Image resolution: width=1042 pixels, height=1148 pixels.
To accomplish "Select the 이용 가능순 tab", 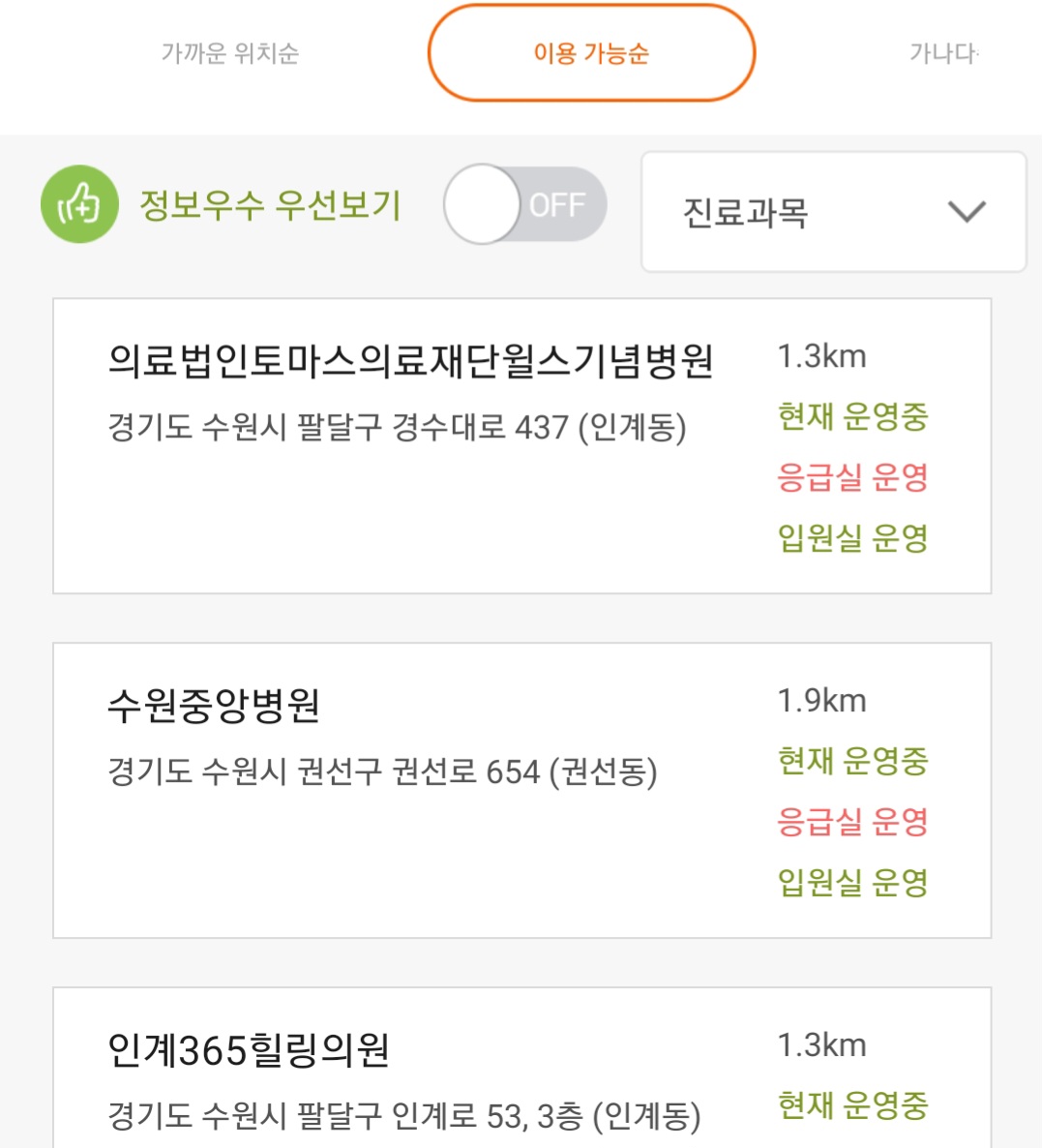I will pos(591,53).
